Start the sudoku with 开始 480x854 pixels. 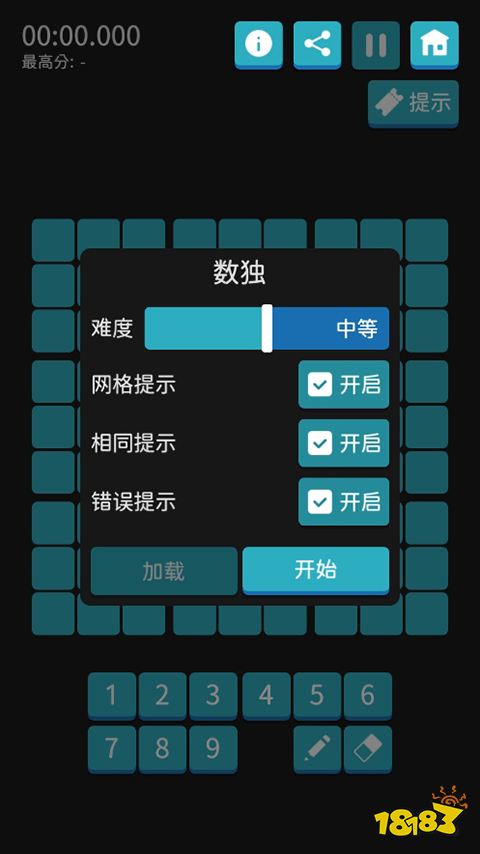coord(316,570)
